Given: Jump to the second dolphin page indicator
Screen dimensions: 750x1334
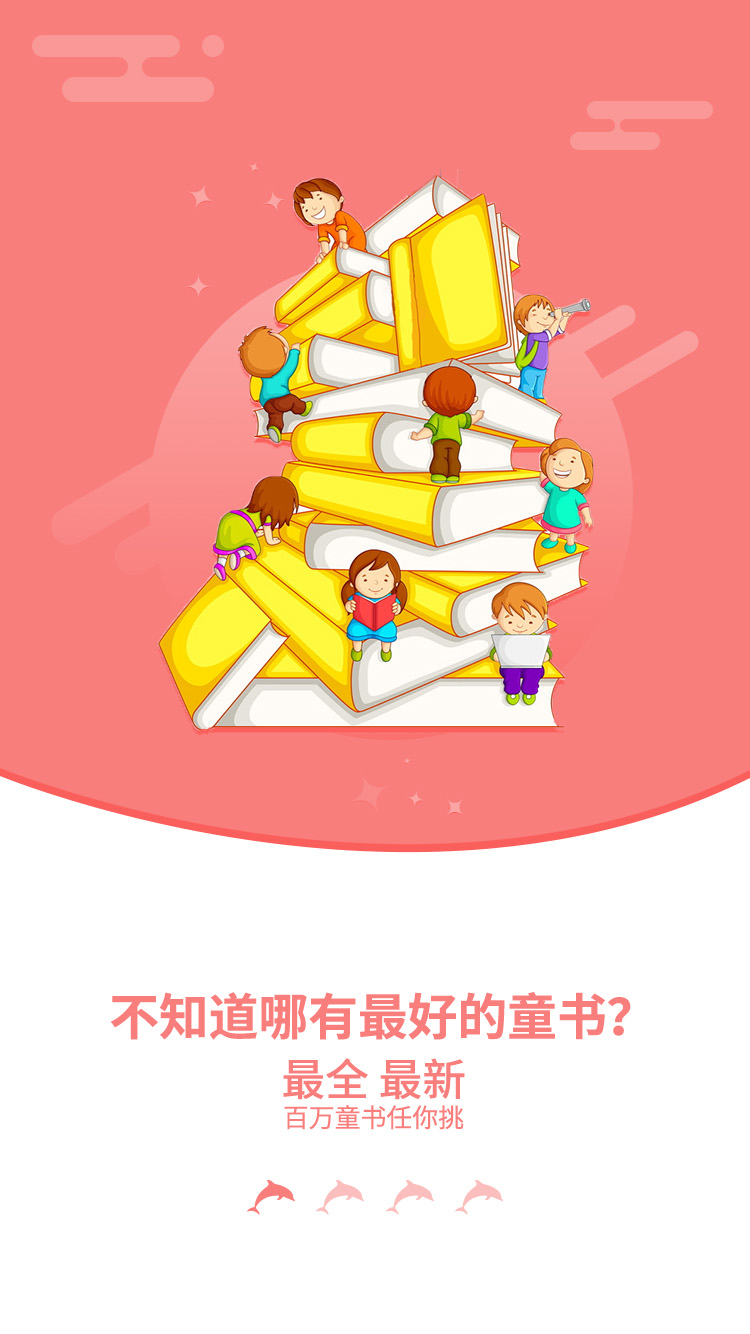Looking at the screenshot, I should coord(340,1196).
